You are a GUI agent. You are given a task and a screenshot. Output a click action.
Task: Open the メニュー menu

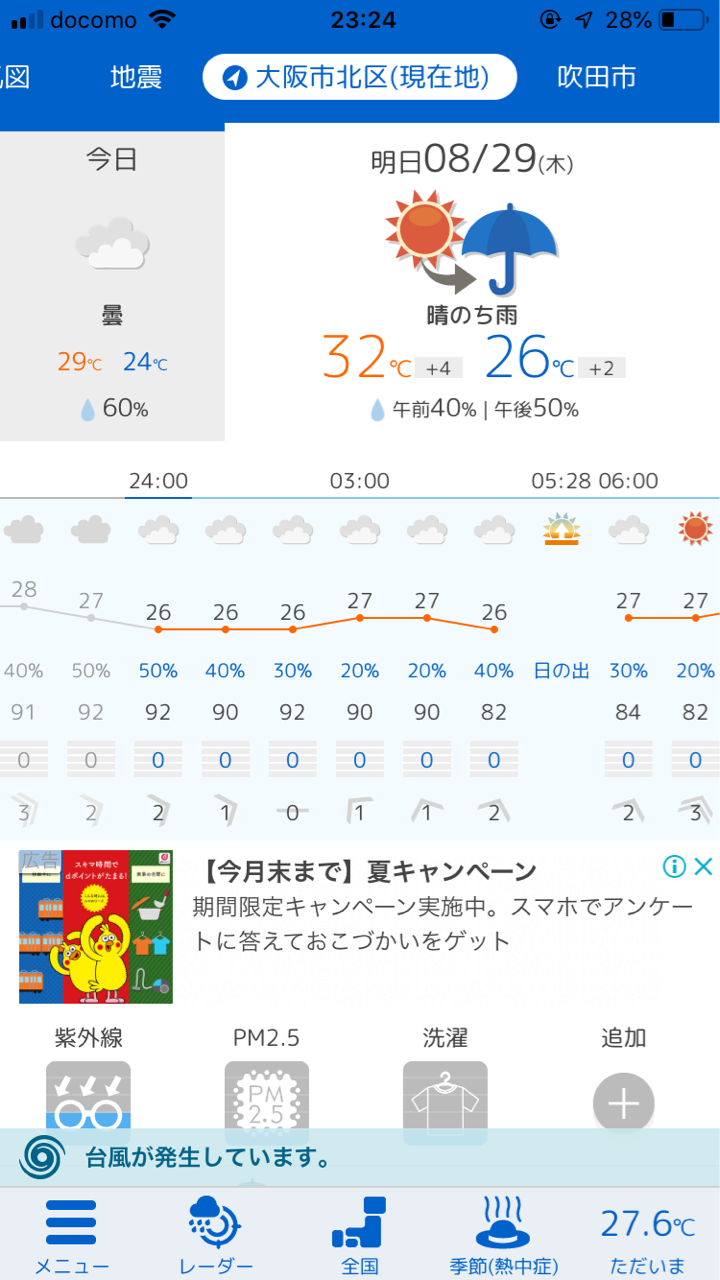click(72, 1236)
